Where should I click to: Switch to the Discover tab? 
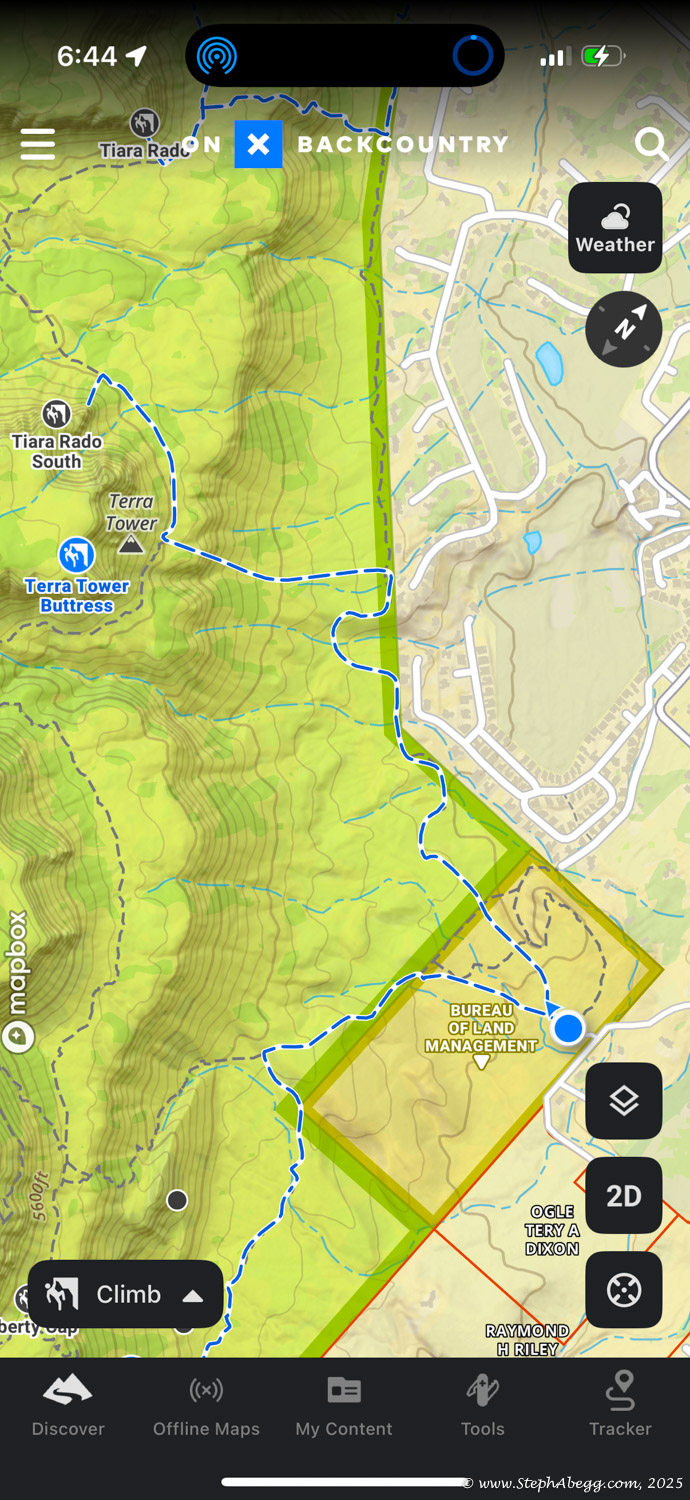tap(68, 1406)
